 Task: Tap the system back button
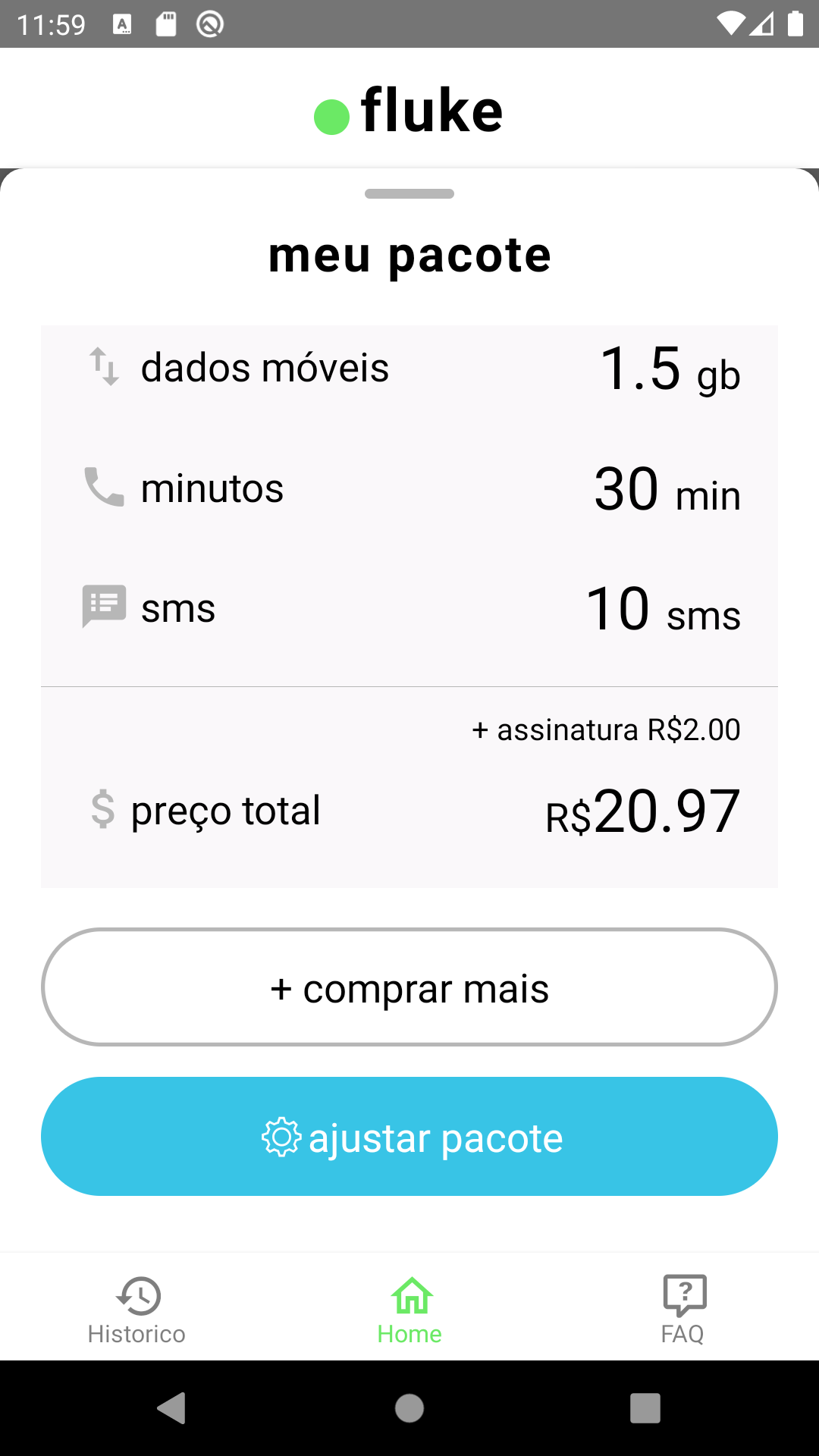pyautogui.click(x=172, y=1408)
